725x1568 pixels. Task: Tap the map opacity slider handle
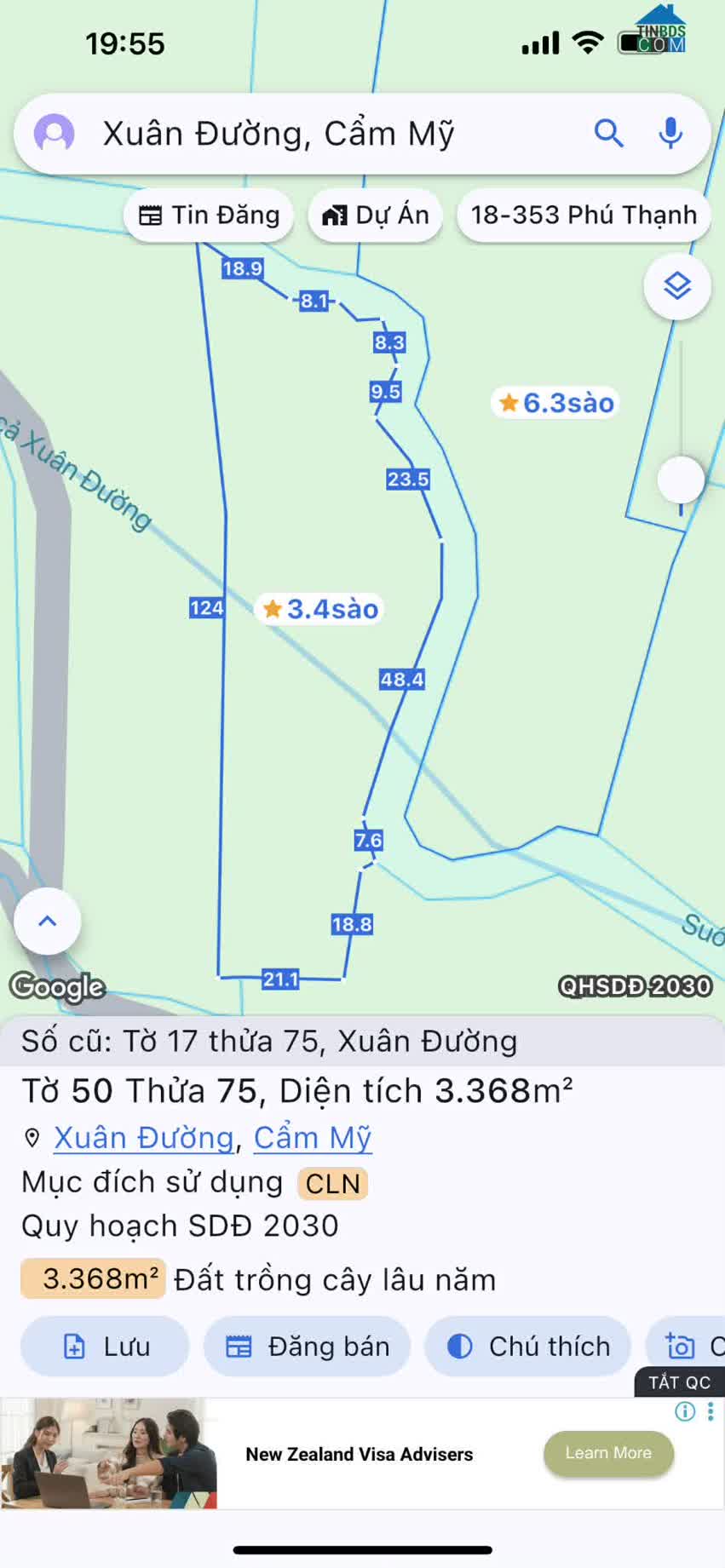(x=681, y=480)
